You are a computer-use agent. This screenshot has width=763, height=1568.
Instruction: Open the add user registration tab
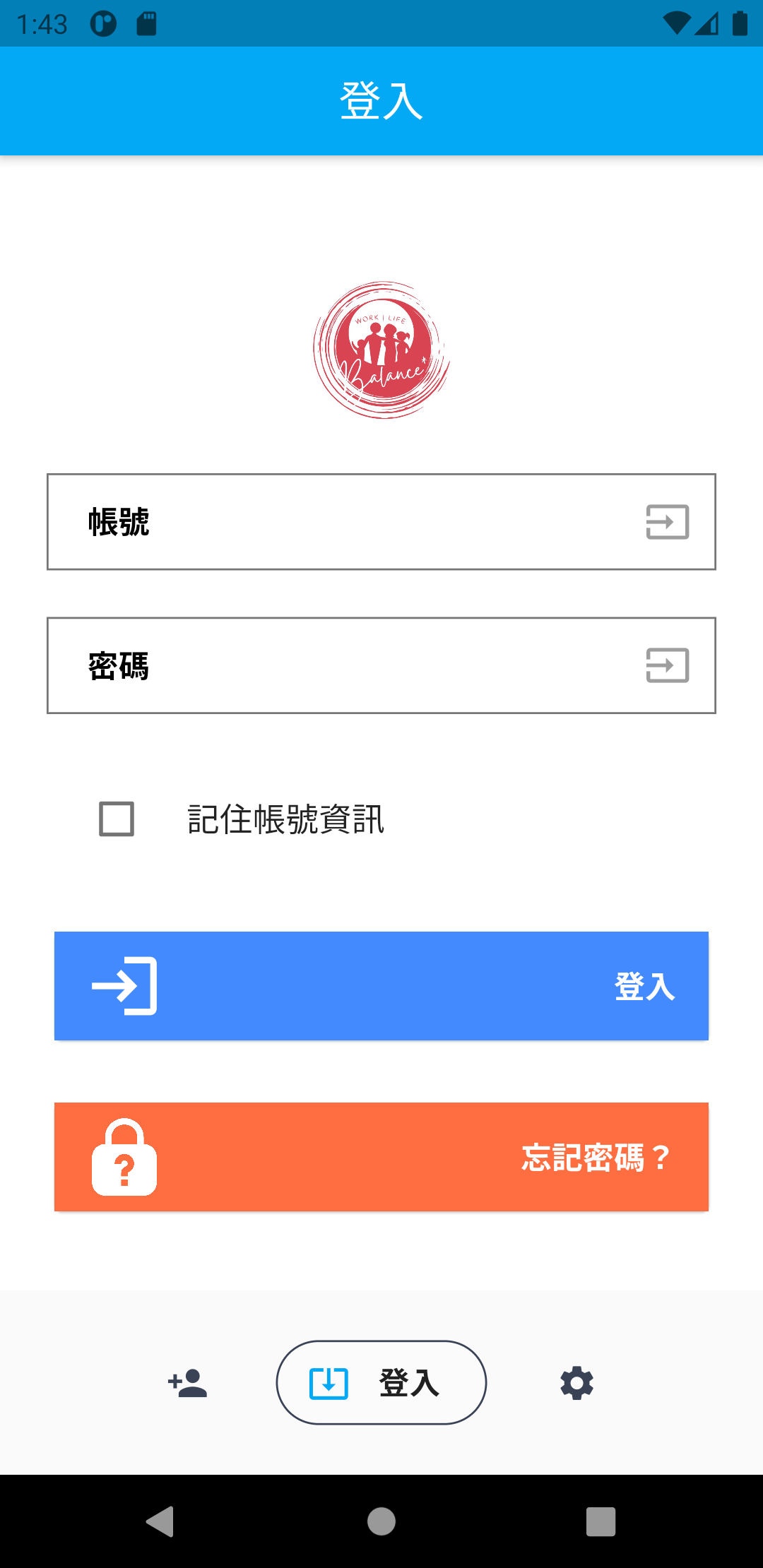pos(187,1383)
